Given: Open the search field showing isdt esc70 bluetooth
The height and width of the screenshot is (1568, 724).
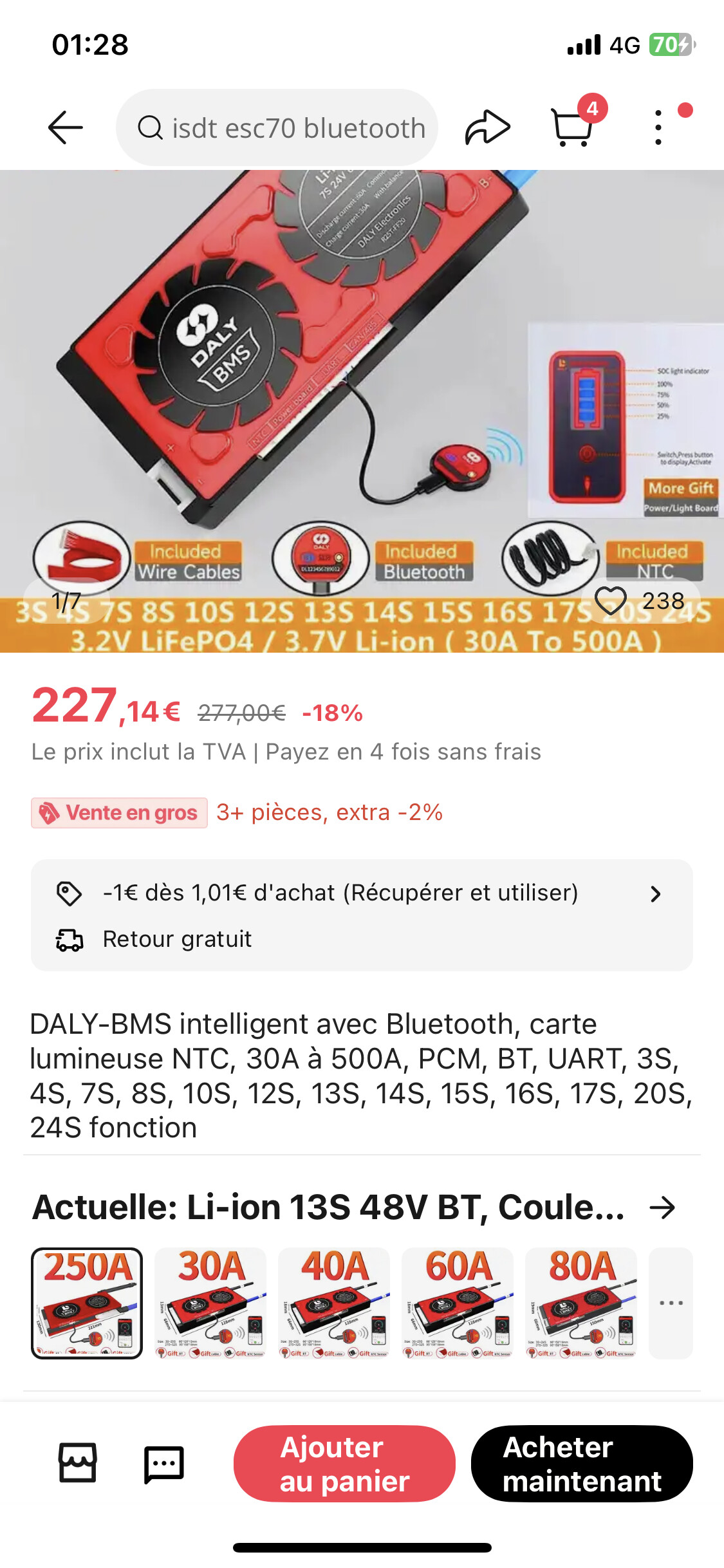Looking at the screenshot, I should [277, 127].
